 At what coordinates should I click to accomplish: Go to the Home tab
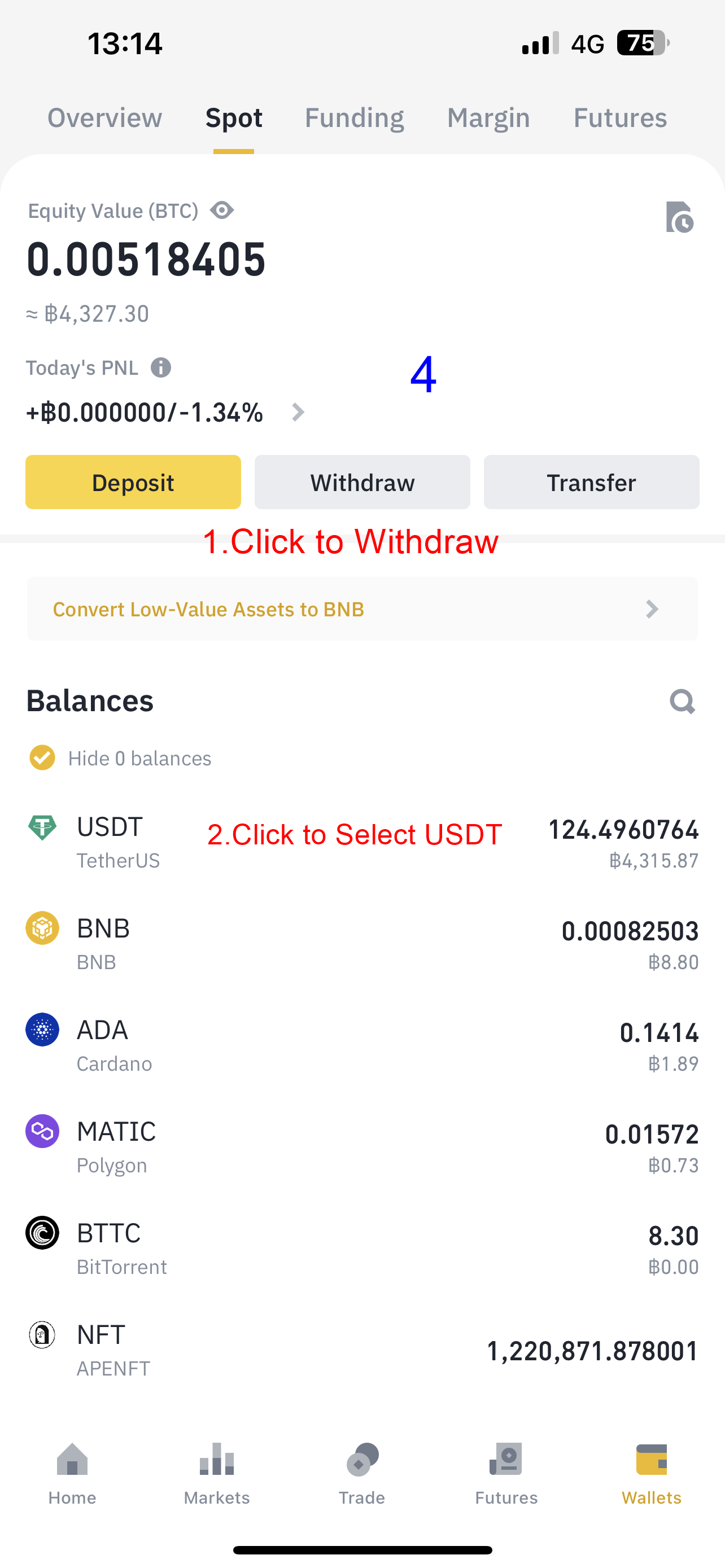pyautogui.click(x=72, y=1473)
